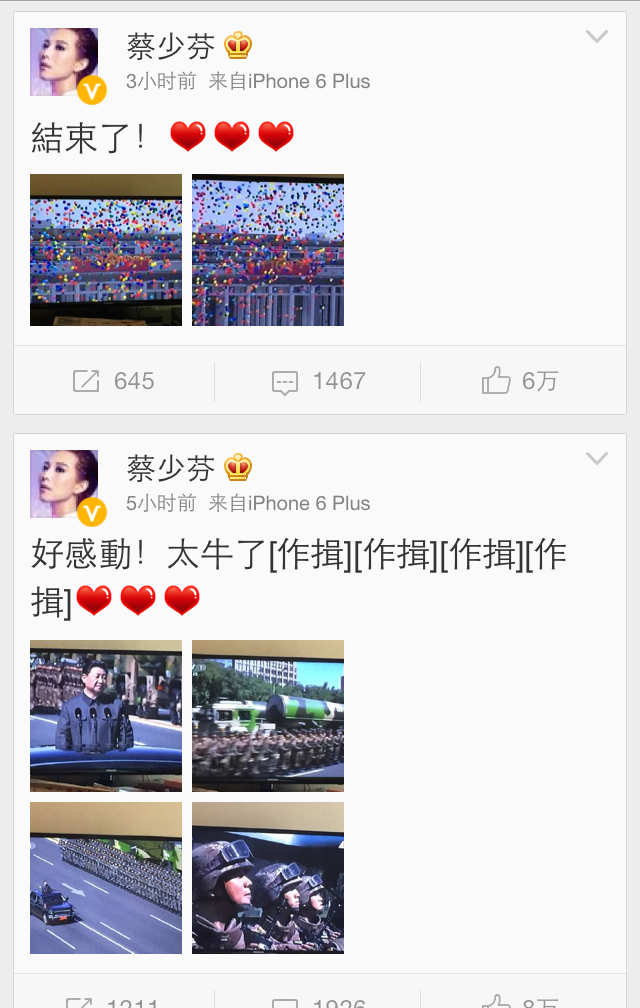Open the second balloon photo in the 結束了 post
640x1008 pixels.
coord(268,250)
